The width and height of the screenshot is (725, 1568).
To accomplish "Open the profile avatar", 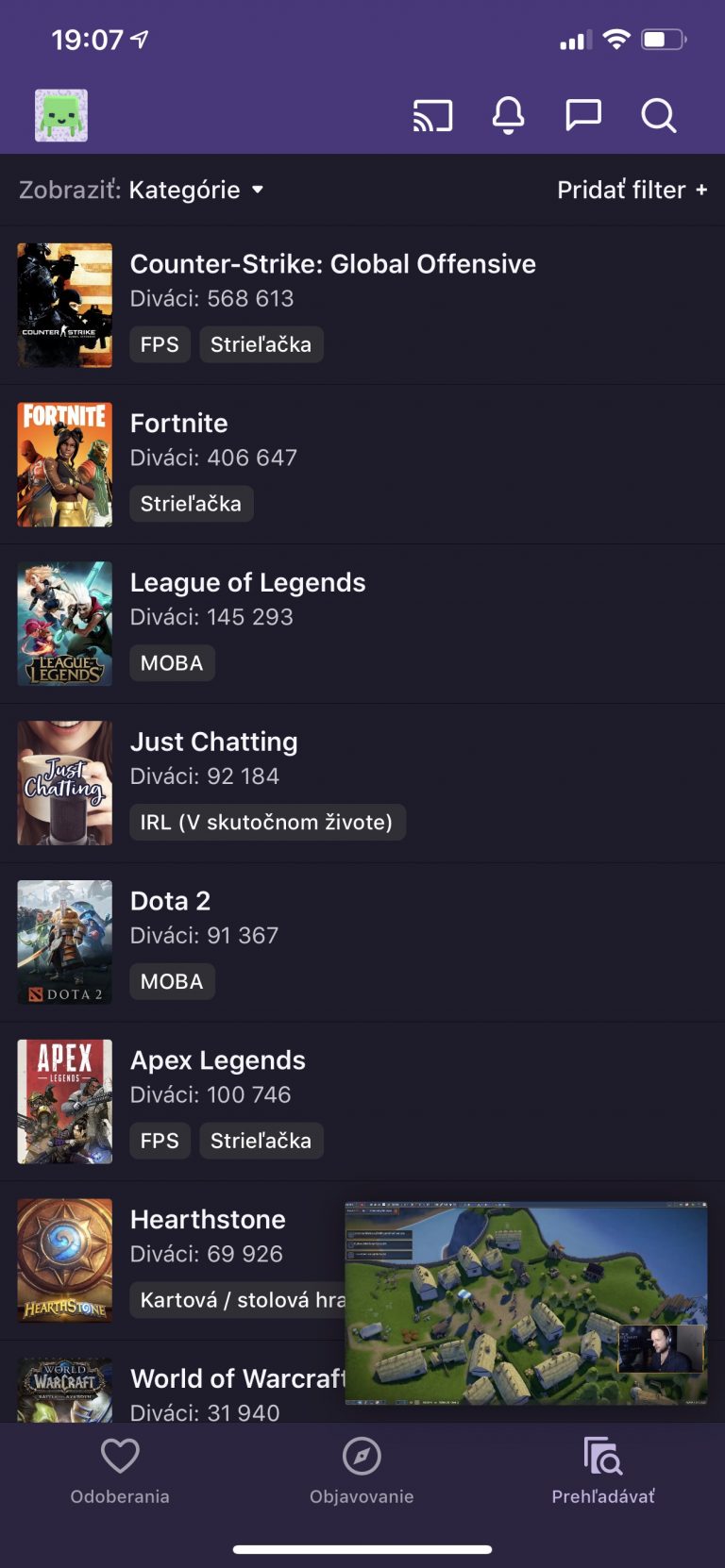I will pos(61,116).
